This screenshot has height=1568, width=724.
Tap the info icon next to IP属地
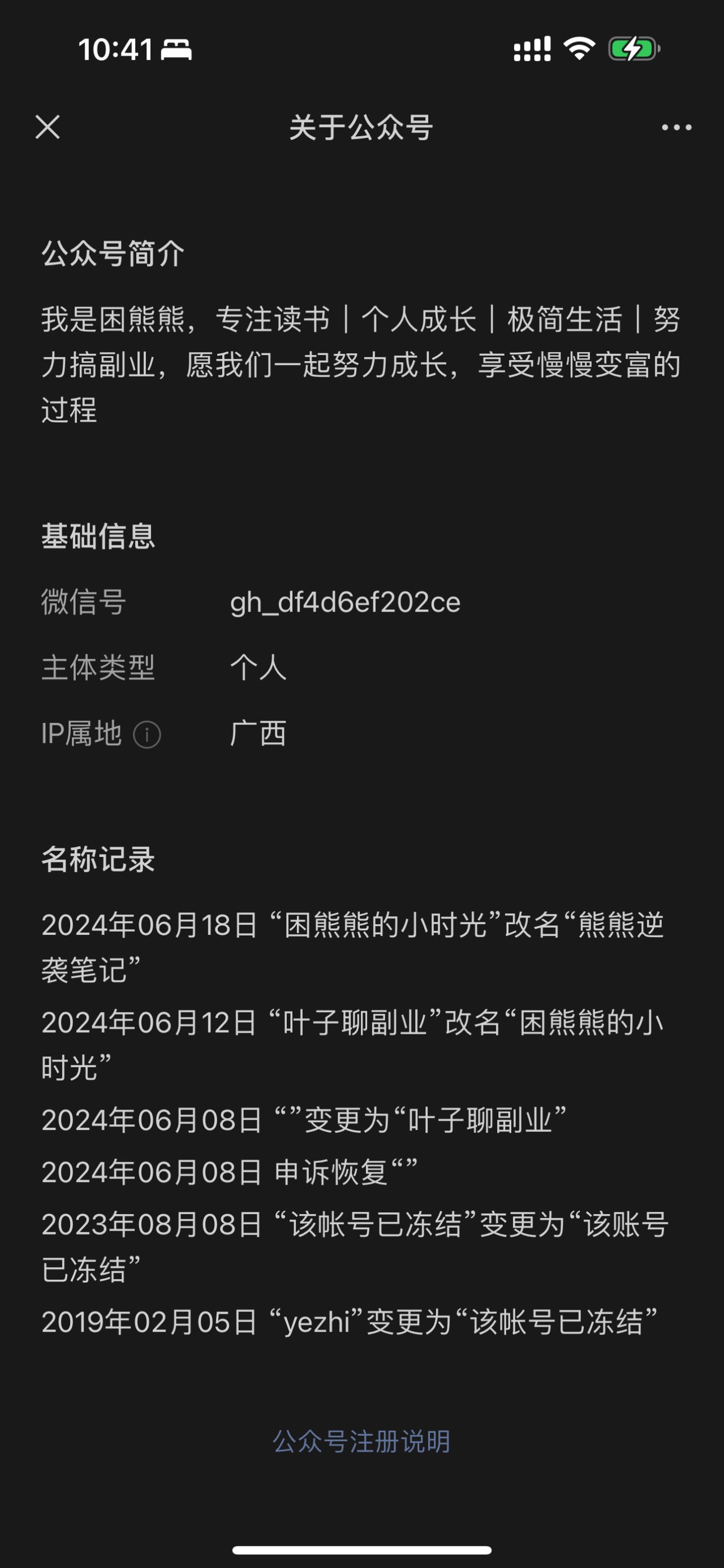[146, 735]
